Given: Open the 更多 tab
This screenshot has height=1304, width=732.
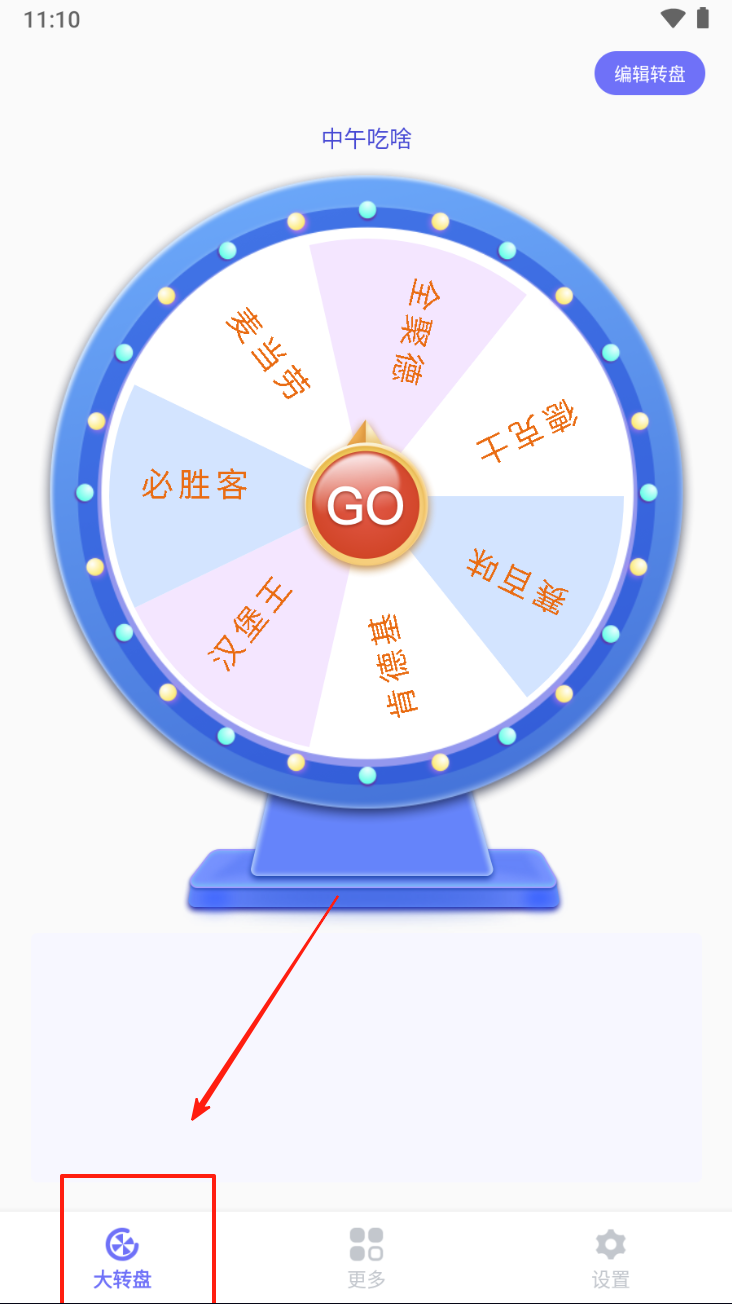Looking at the screenshot, I should (x=366, y=1257).
